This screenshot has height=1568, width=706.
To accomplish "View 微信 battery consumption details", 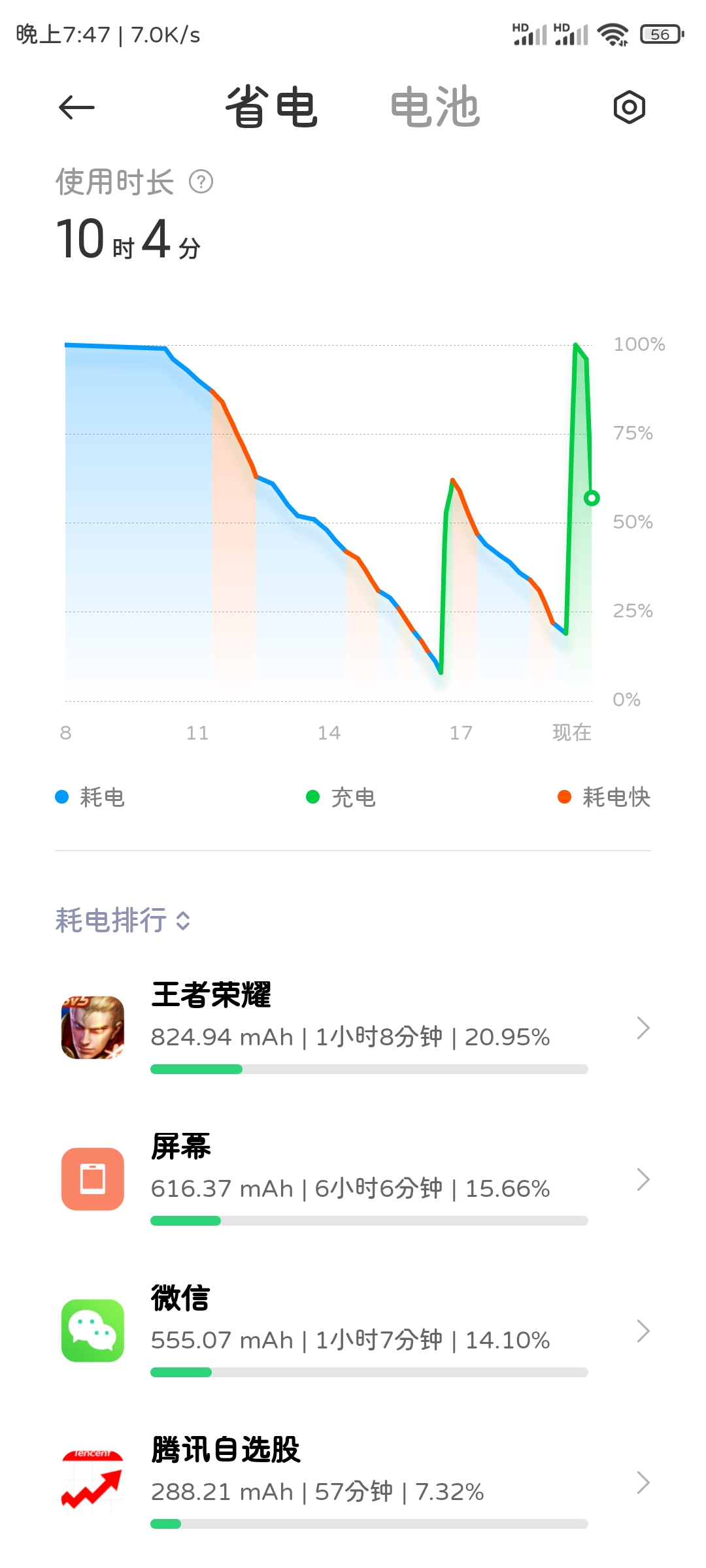I will click(353, 1331).
